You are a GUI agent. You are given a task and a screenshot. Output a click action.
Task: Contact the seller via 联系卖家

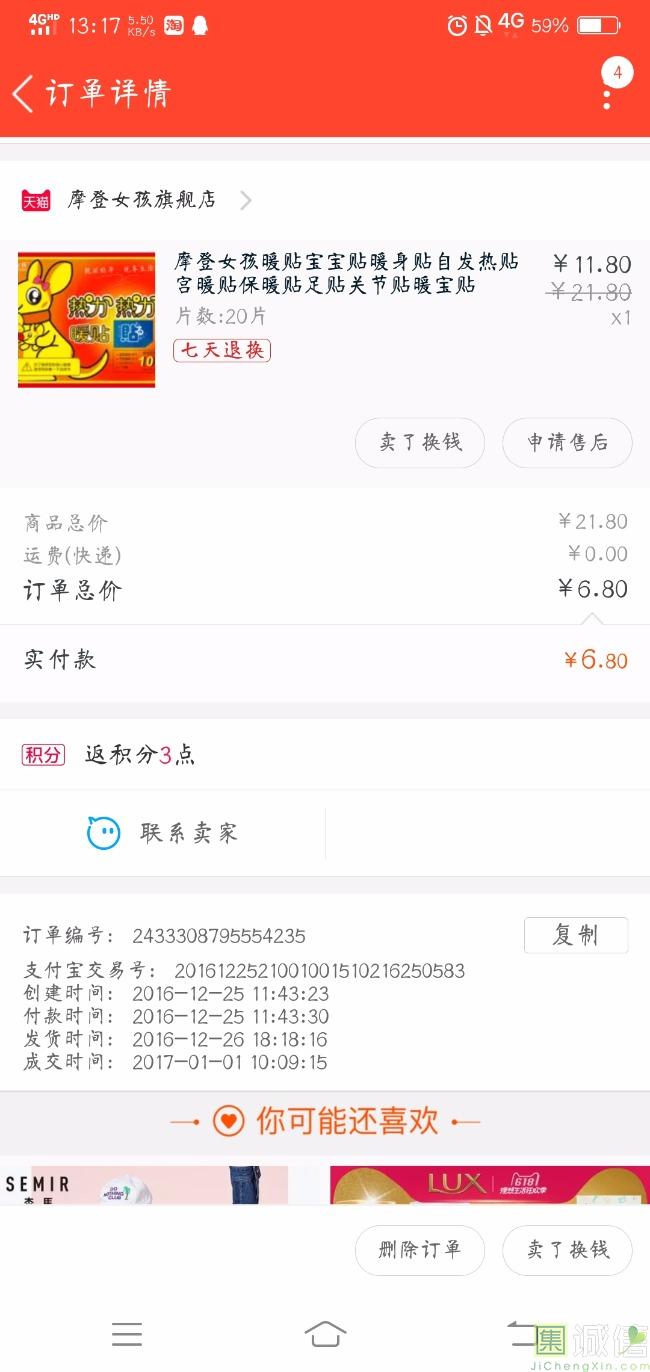point(163,833)
